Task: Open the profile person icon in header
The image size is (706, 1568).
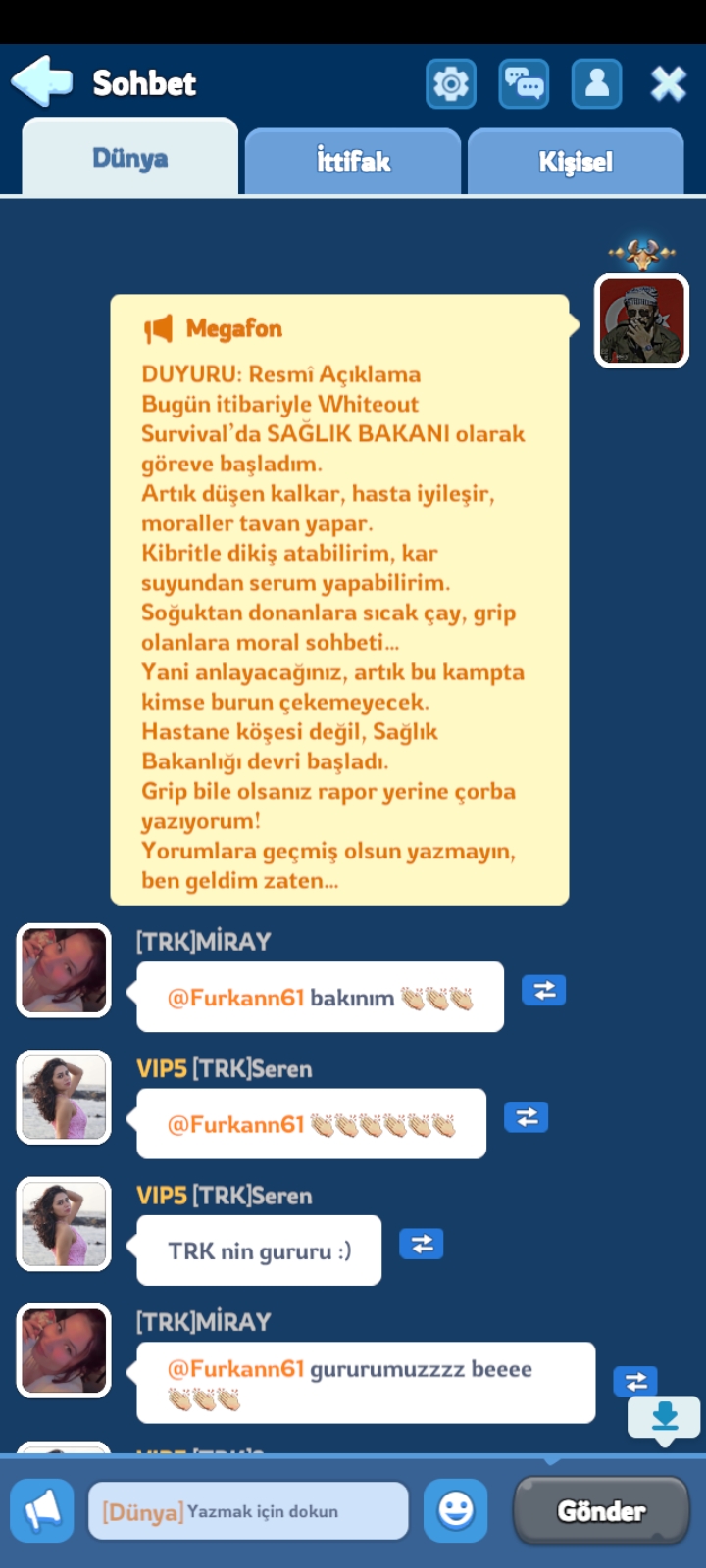Action: (596, 84)
